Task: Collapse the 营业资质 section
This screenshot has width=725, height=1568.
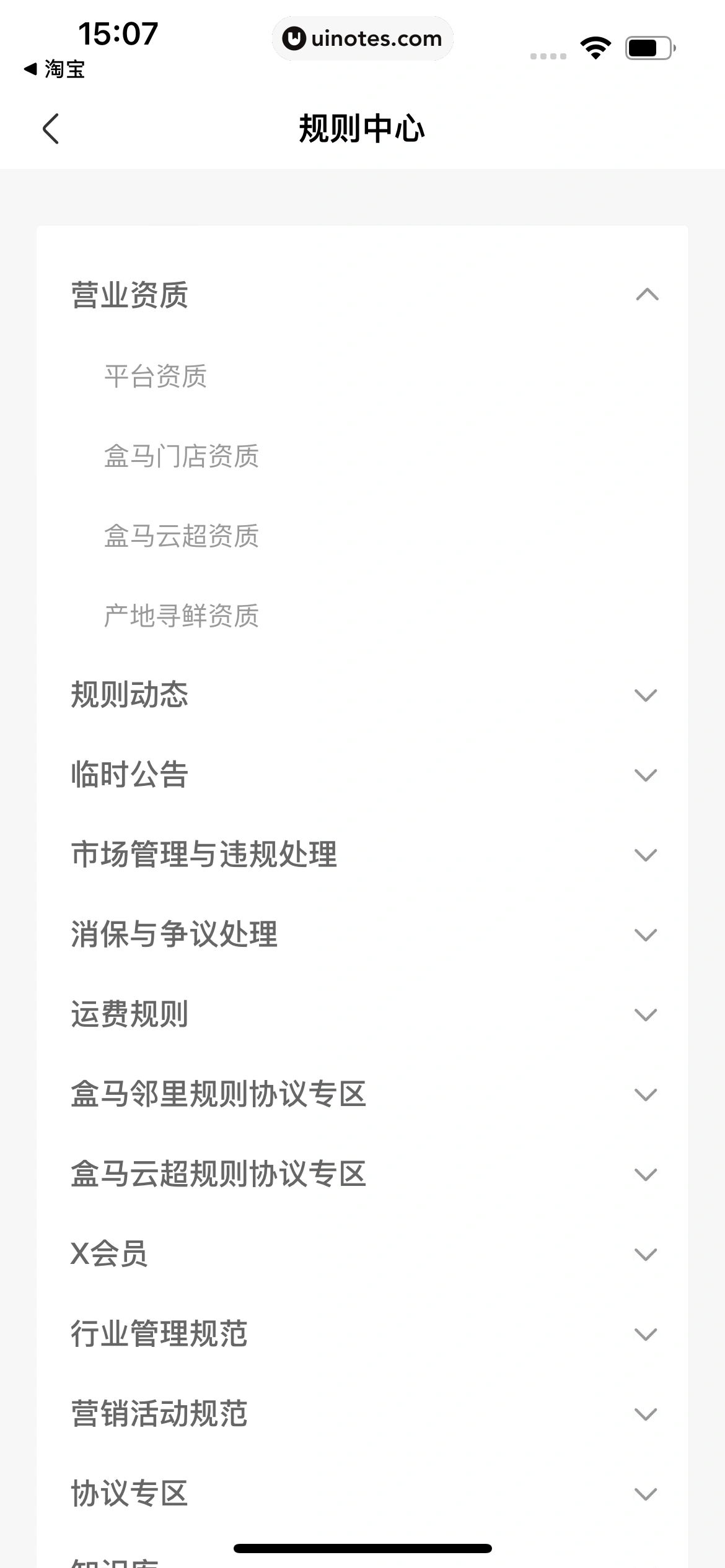Action: (646, 295)
